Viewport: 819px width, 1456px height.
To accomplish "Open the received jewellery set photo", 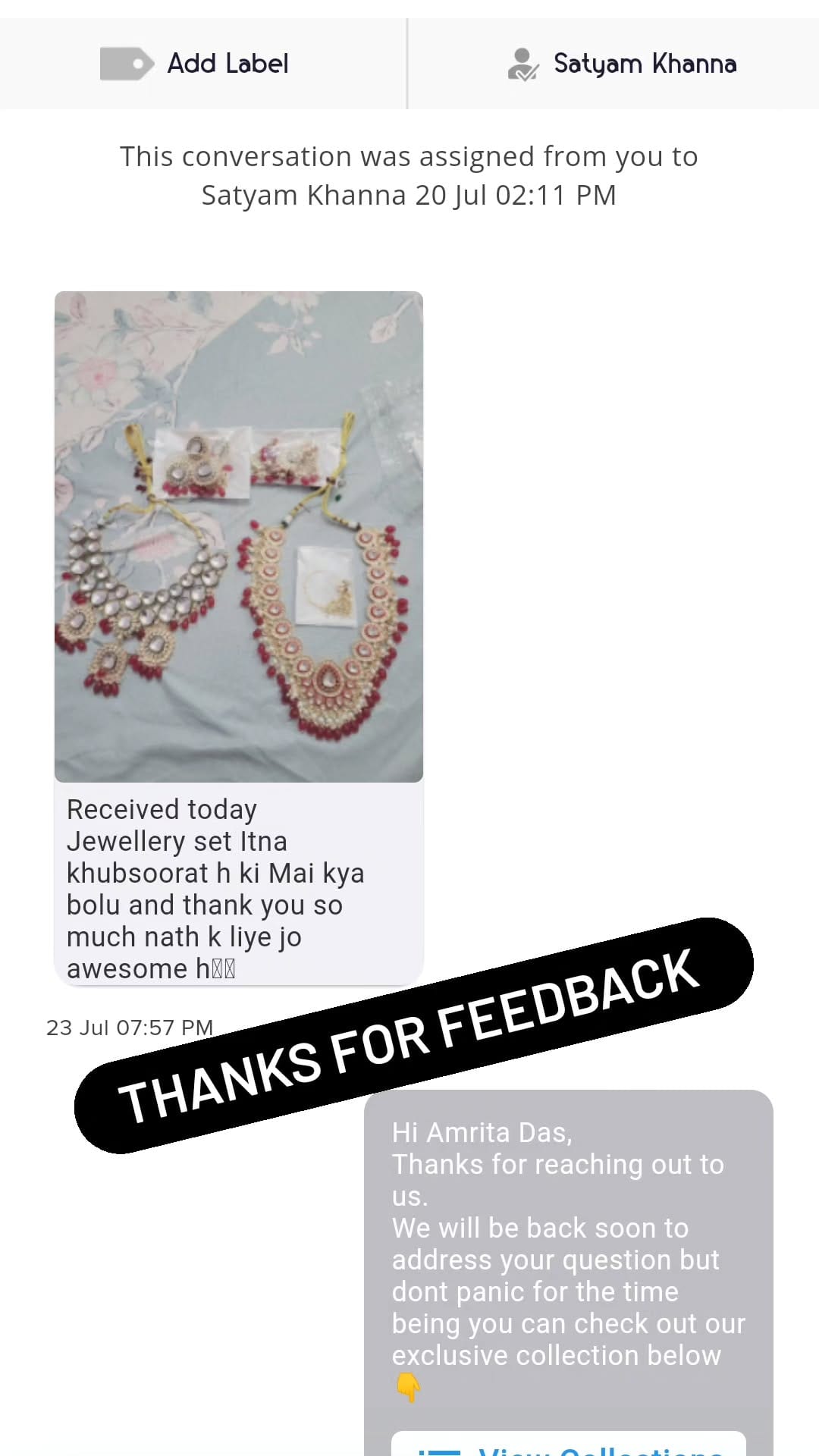I will pyautogui.click(x=239, y=537).
